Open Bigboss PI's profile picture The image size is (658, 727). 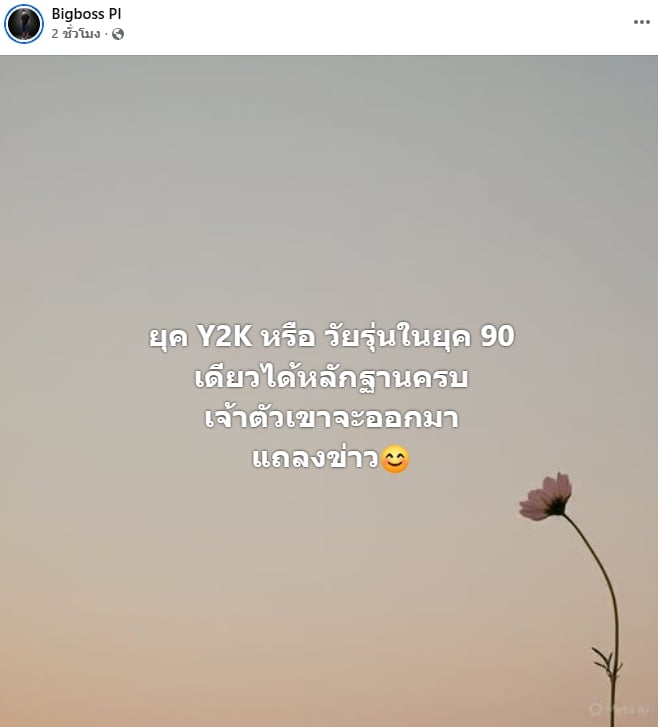(x=24, y=24)
